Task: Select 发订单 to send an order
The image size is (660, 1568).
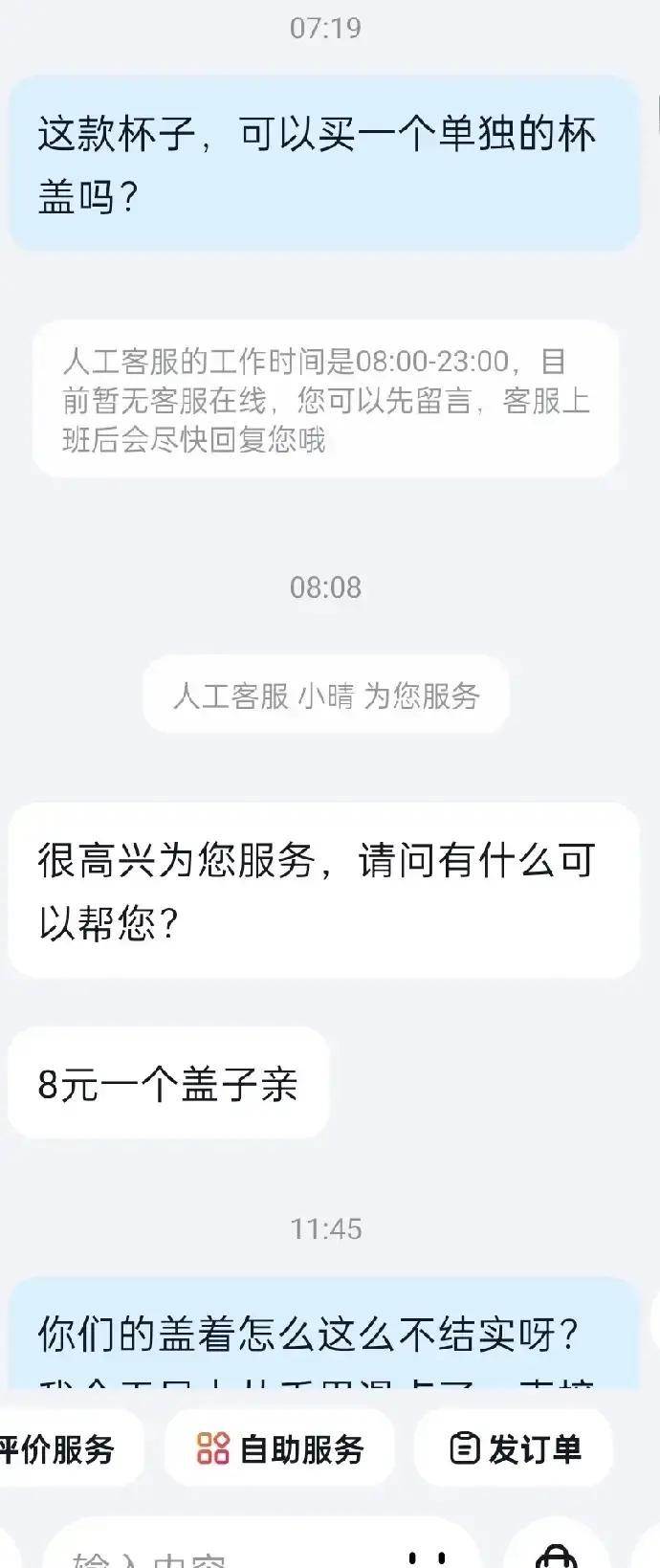Action: (x=516, y=1448)
